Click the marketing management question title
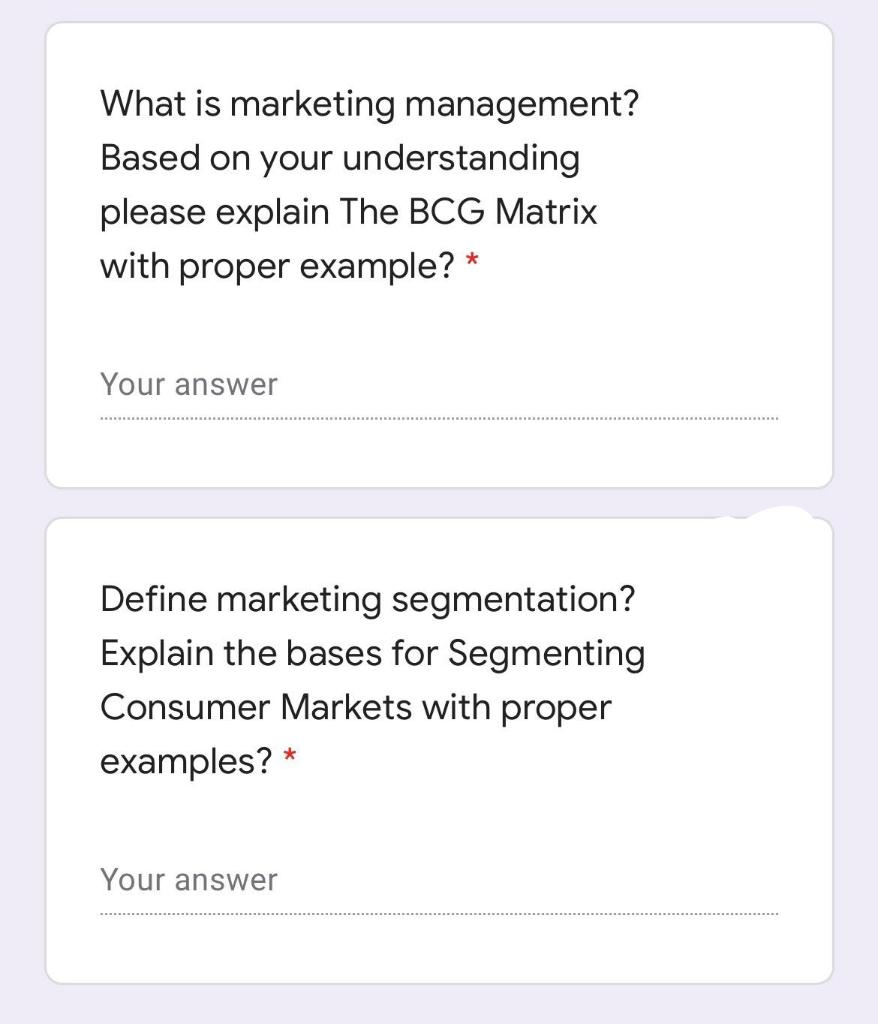 (370, 180)
